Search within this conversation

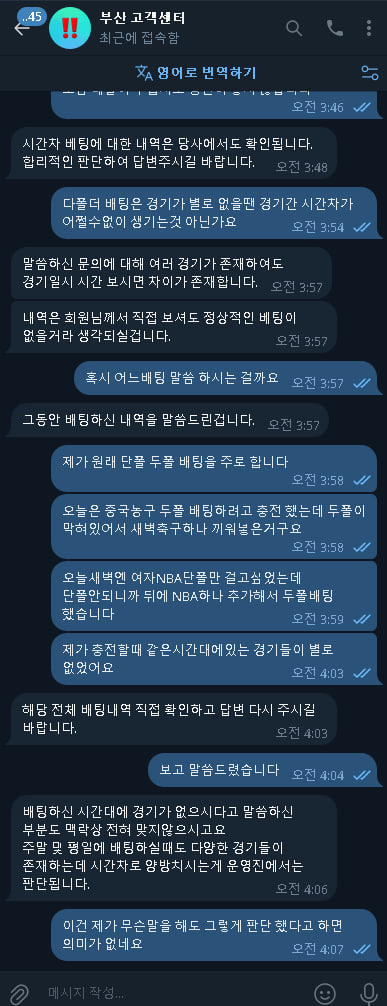[x=293, y=28]
